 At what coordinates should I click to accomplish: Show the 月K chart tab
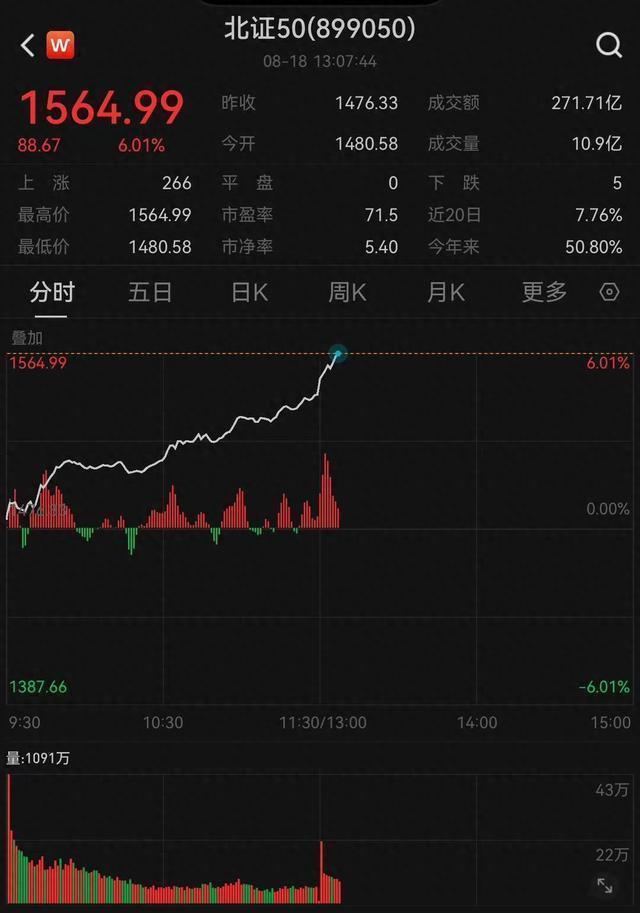click(446, 292)
